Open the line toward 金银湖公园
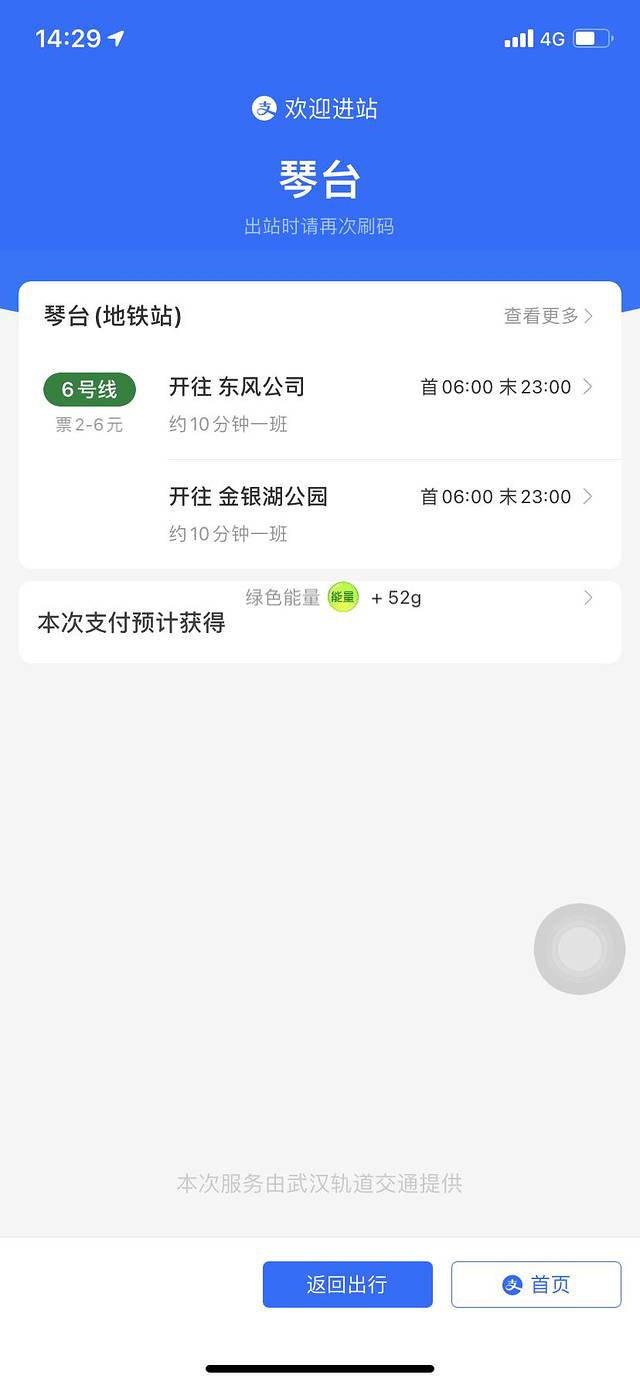The image size is (640, 1385). (x=380, y=513)
